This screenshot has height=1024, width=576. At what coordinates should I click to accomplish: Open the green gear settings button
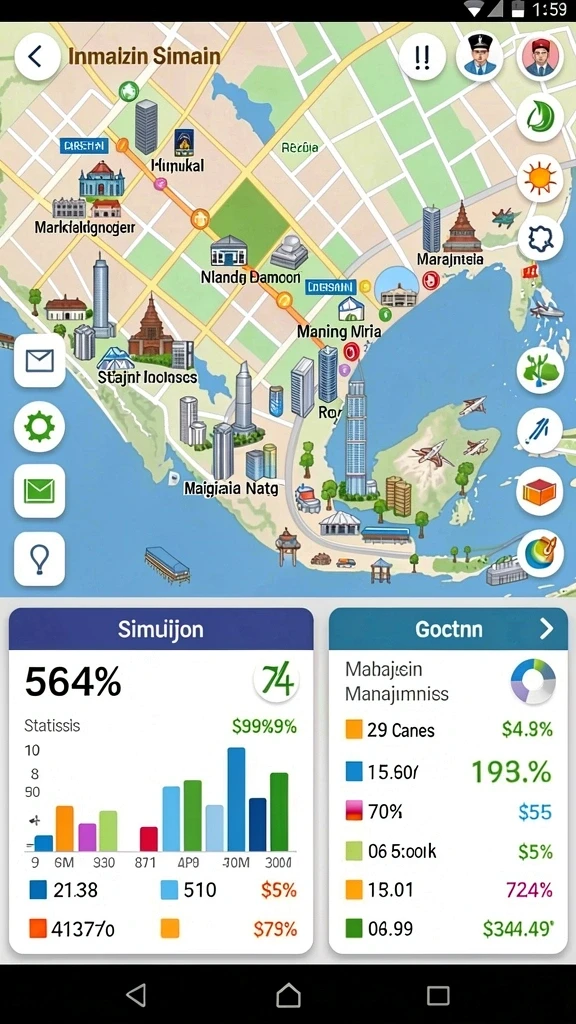pyautogui.click(x=39, y=427)
